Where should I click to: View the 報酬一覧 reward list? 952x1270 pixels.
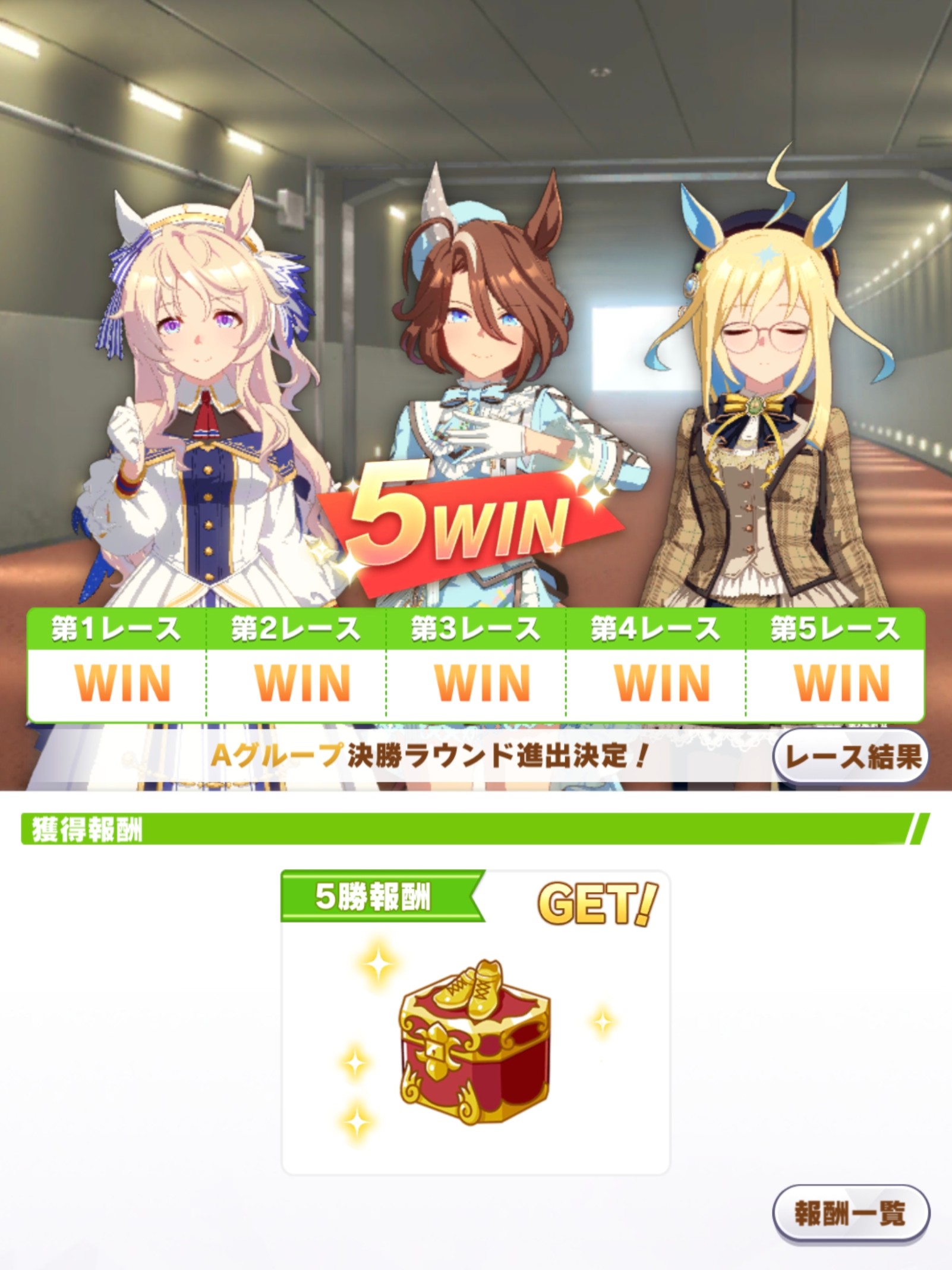coord(850,1213)
